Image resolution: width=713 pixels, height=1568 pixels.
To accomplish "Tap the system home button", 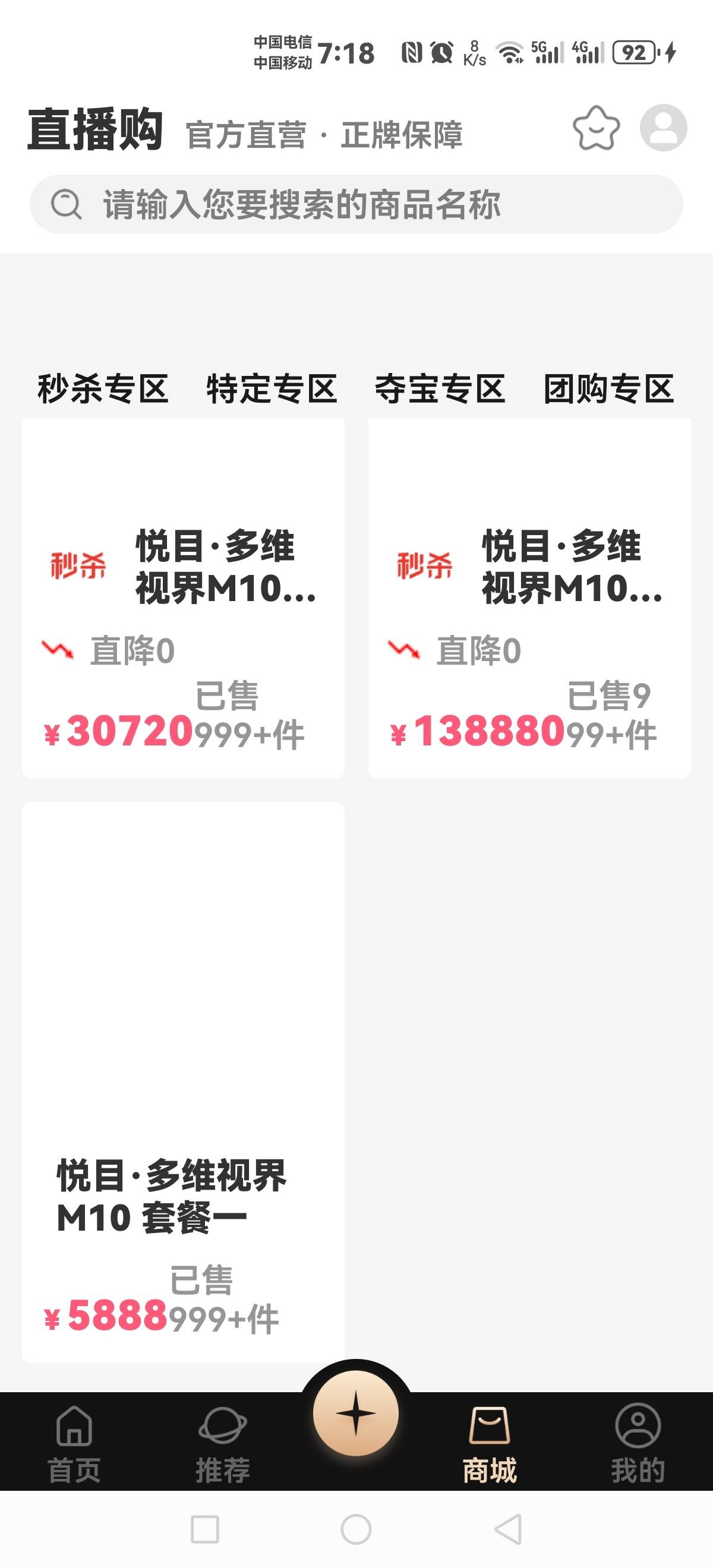I will click(356, 1529).
